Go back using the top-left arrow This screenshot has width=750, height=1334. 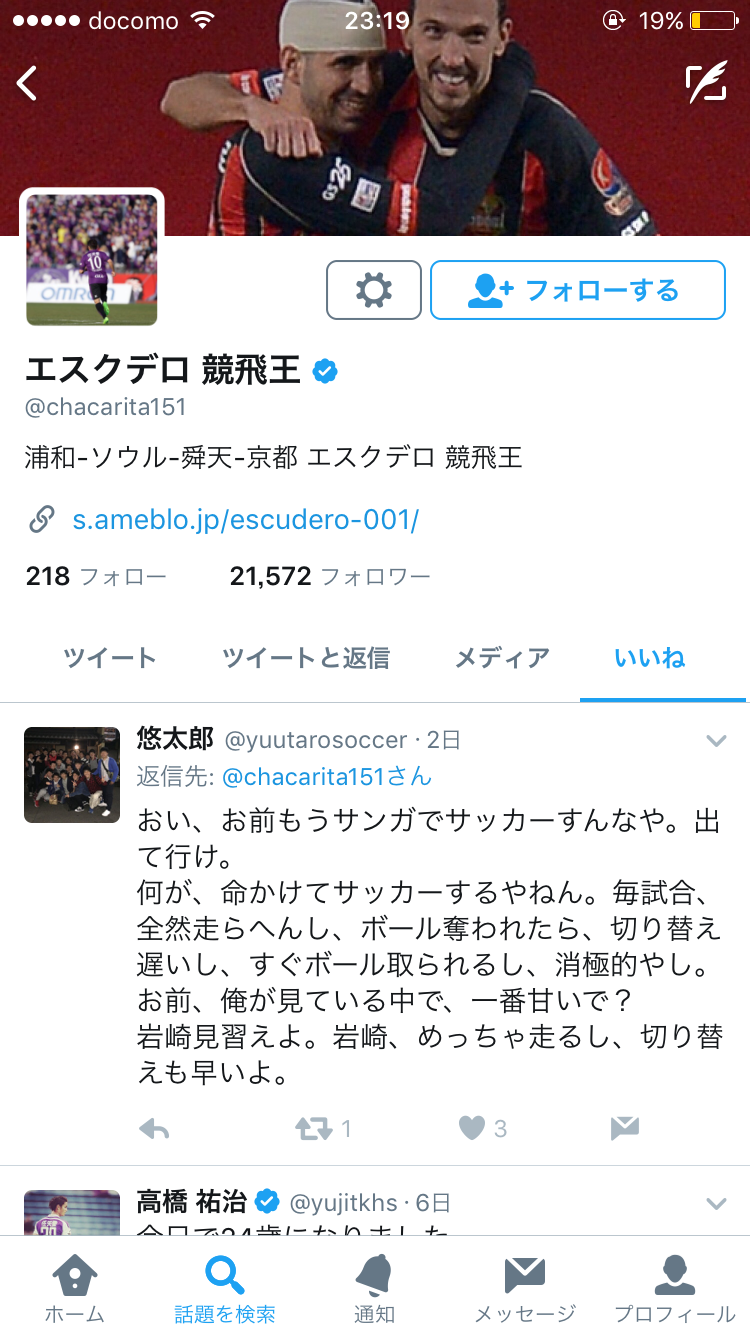(x=28, y=83)
